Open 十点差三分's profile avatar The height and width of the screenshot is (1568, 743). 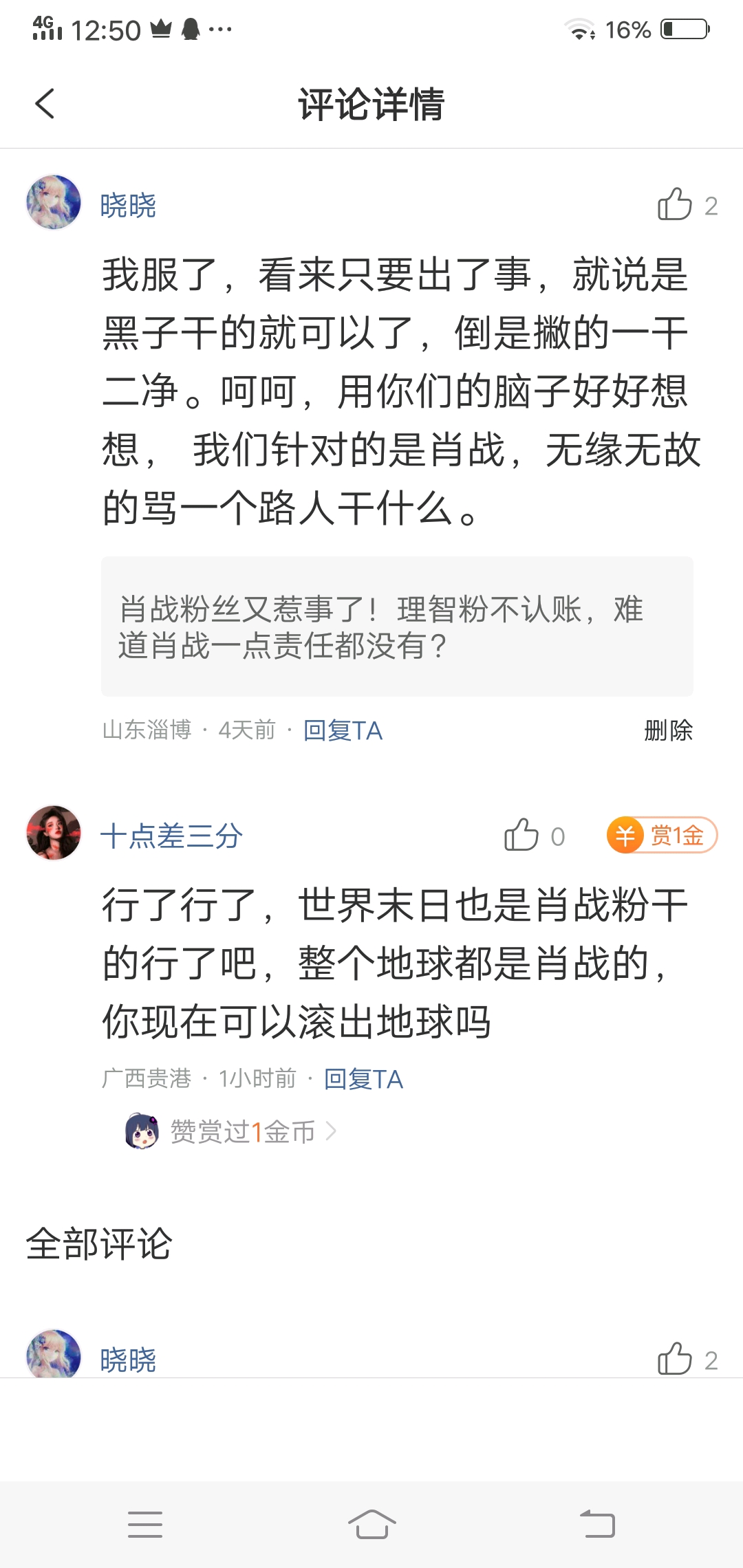54,833
